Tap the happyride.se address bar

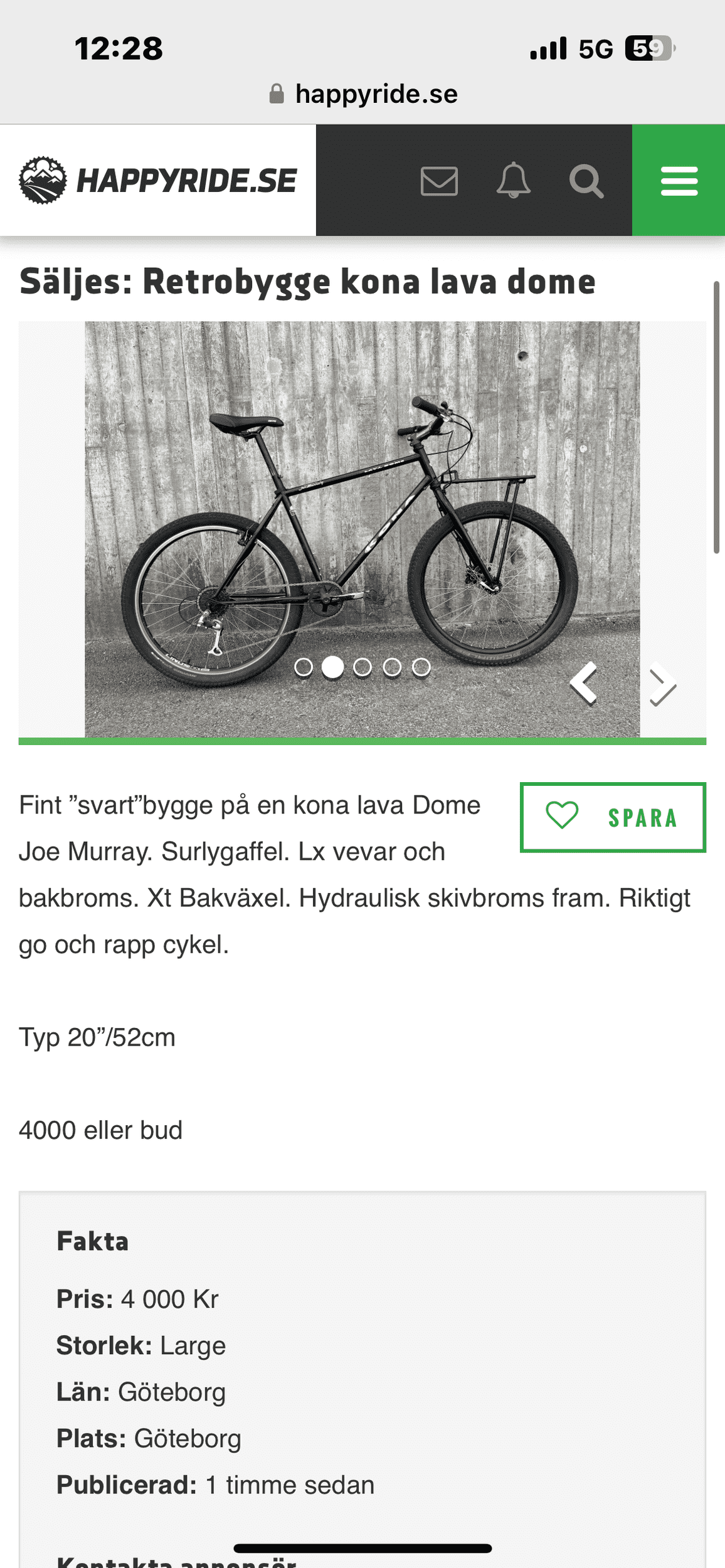(x=364, y=94)
